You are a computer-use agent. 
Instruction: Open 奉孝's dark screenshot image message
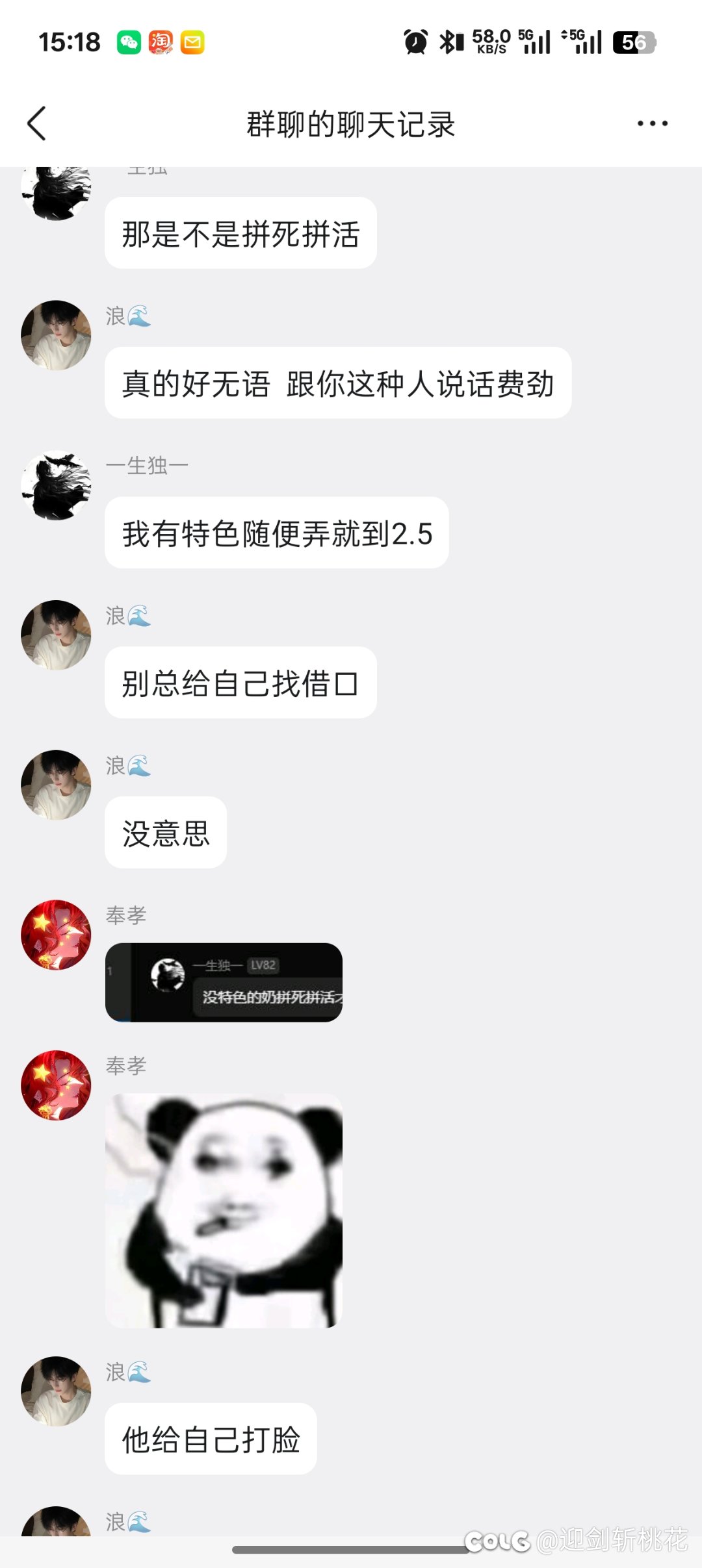coord(224,982)
